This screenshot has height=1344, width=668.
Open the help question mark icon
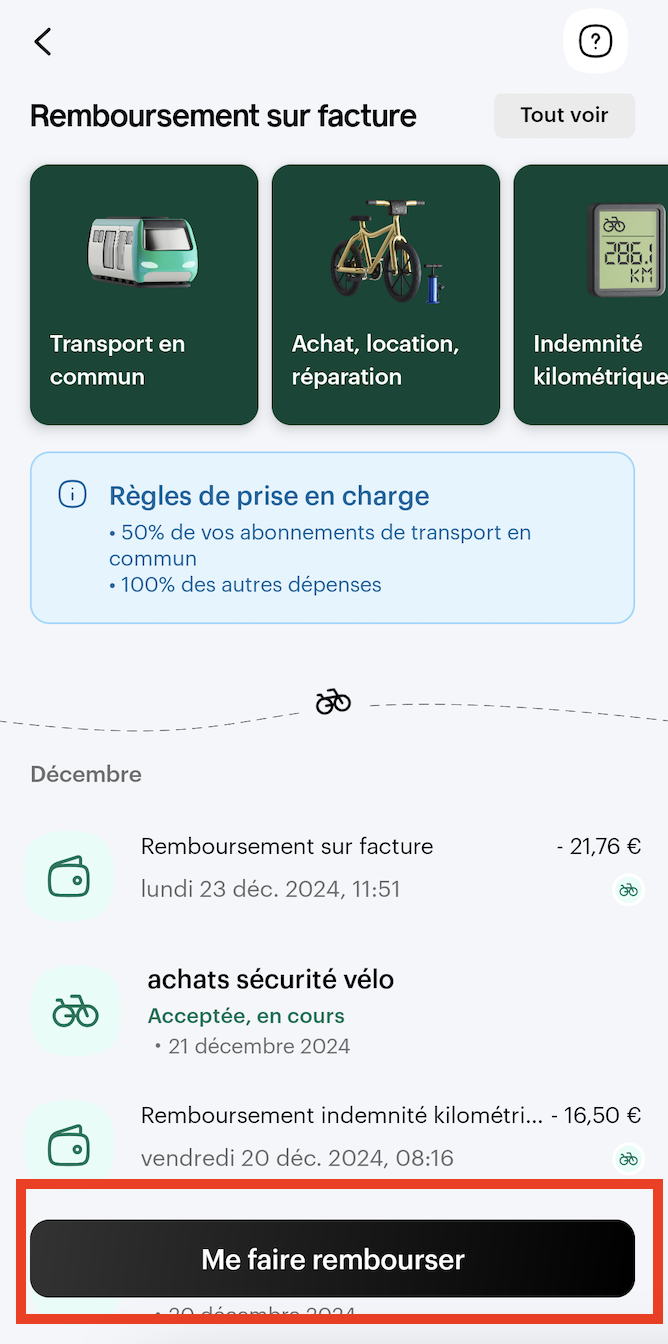point(596,42)
